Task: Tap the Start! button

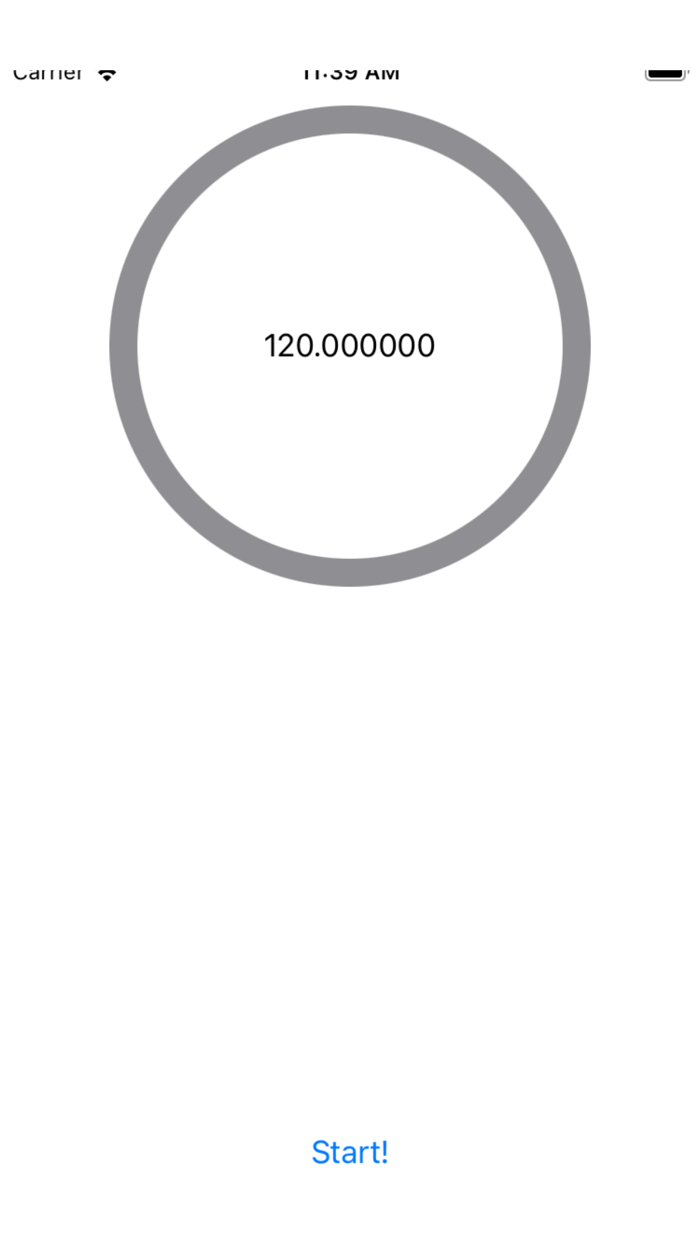Action: [x=350, y=1152]
